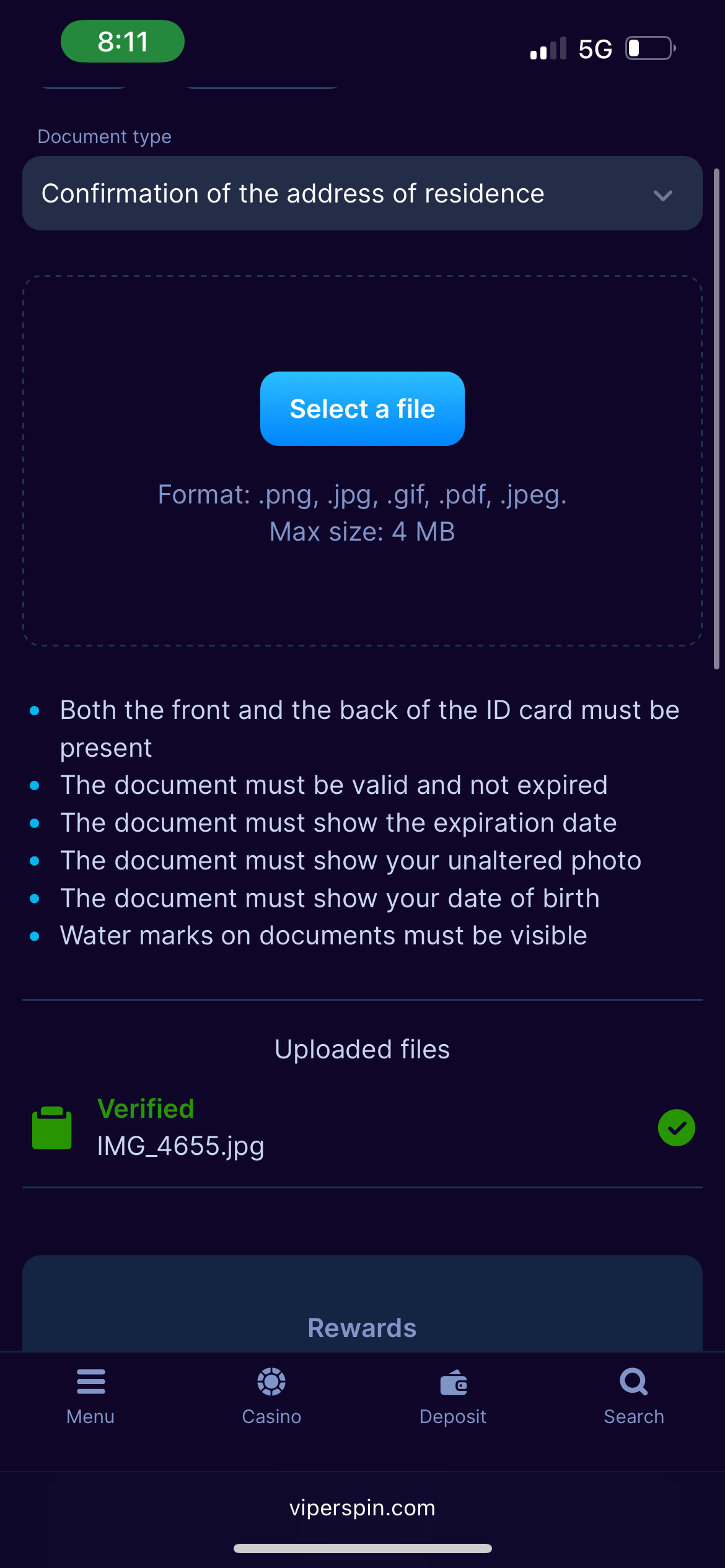
Task: Expand the Rewards section
Action: click(x=362, y=1326)
